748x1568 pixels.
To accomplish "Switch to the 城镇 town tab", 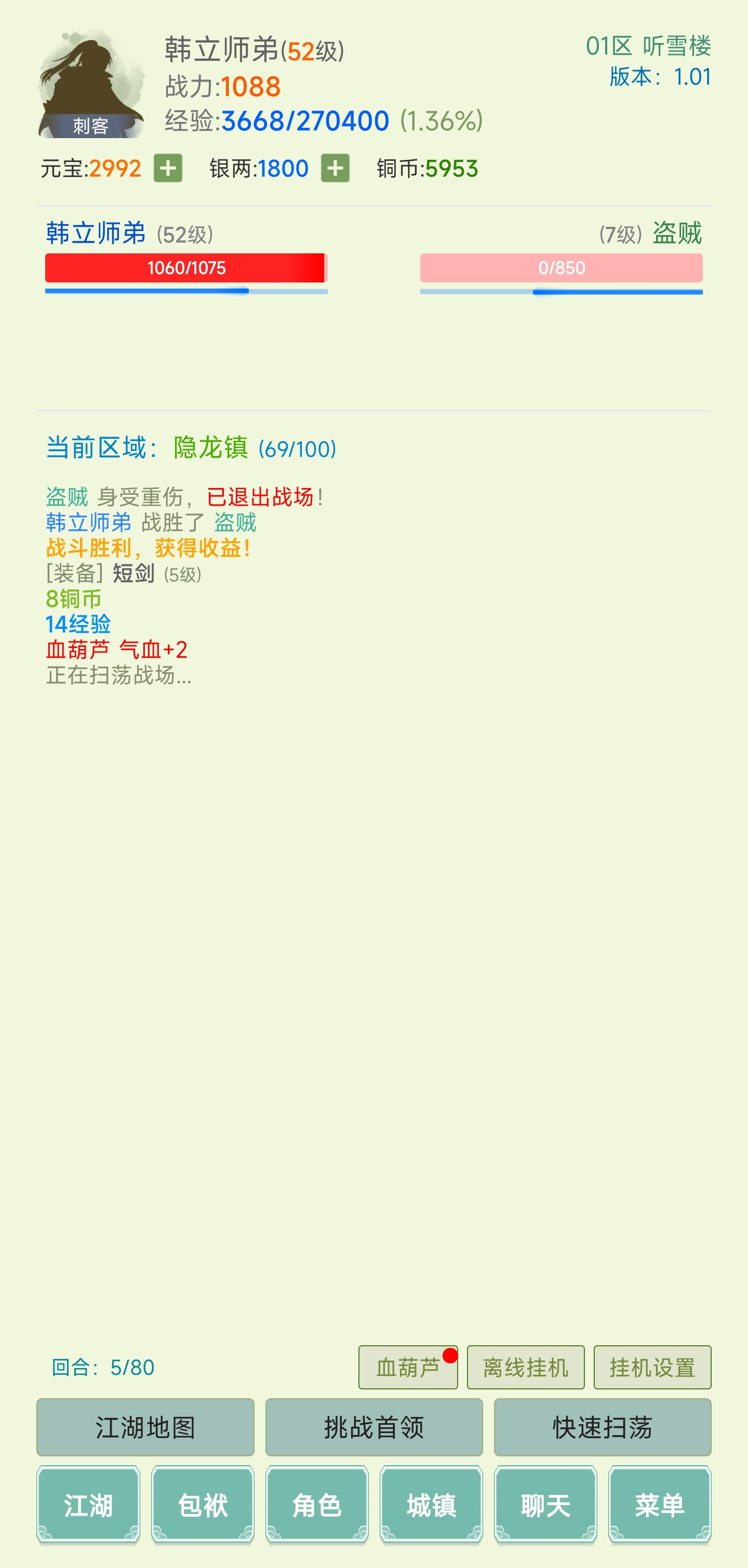I will point(431,1505).
